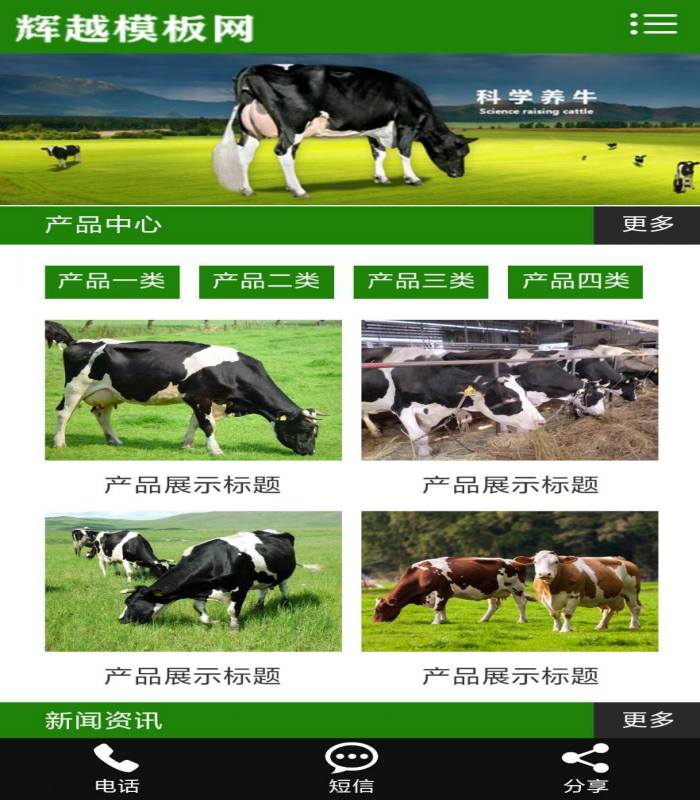Open the menu icon in the header
700x800 pixels.
654,25
